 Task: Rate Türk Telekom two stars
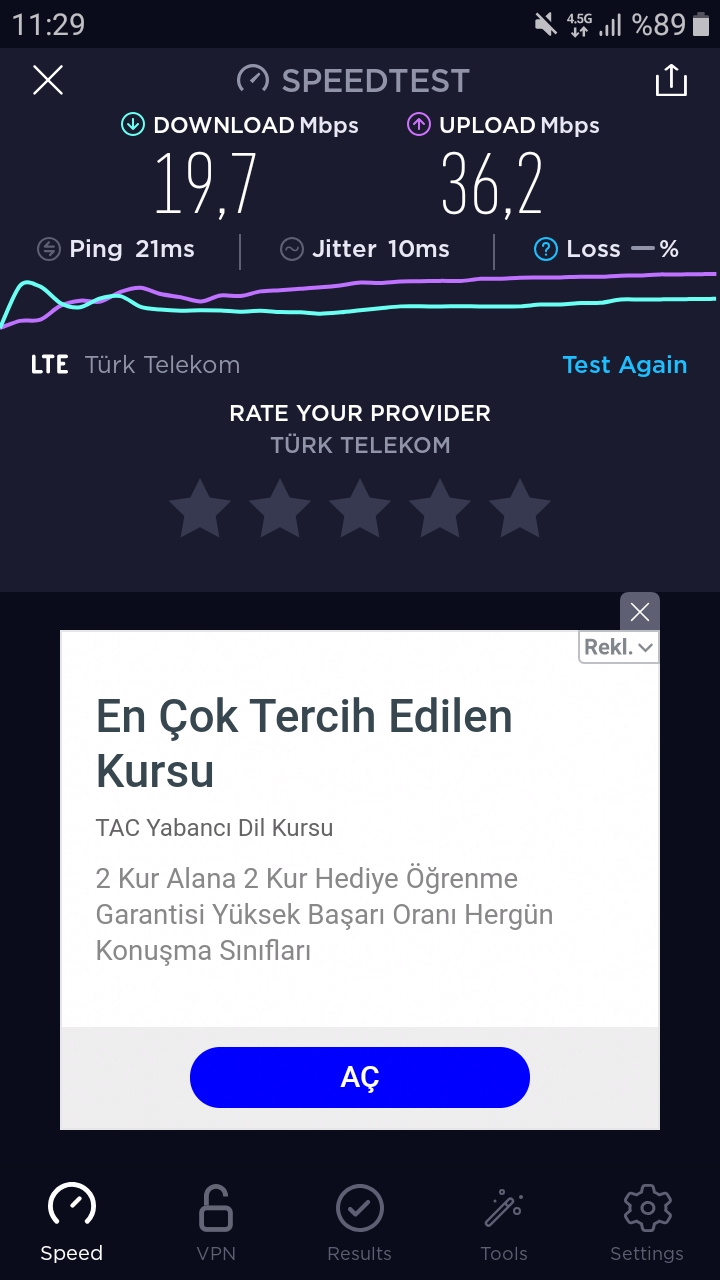point(280,508)
